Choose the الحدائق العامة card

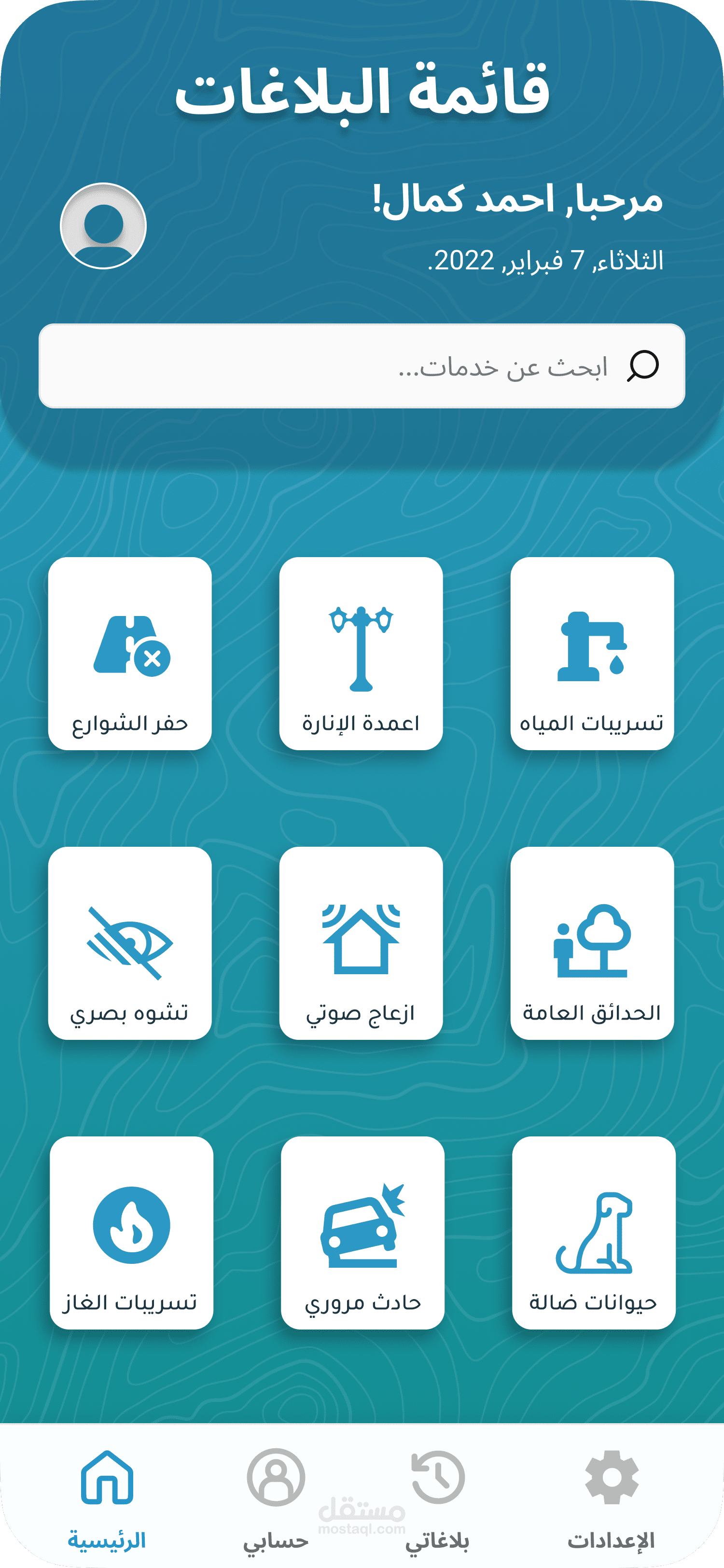coord(592,943)
